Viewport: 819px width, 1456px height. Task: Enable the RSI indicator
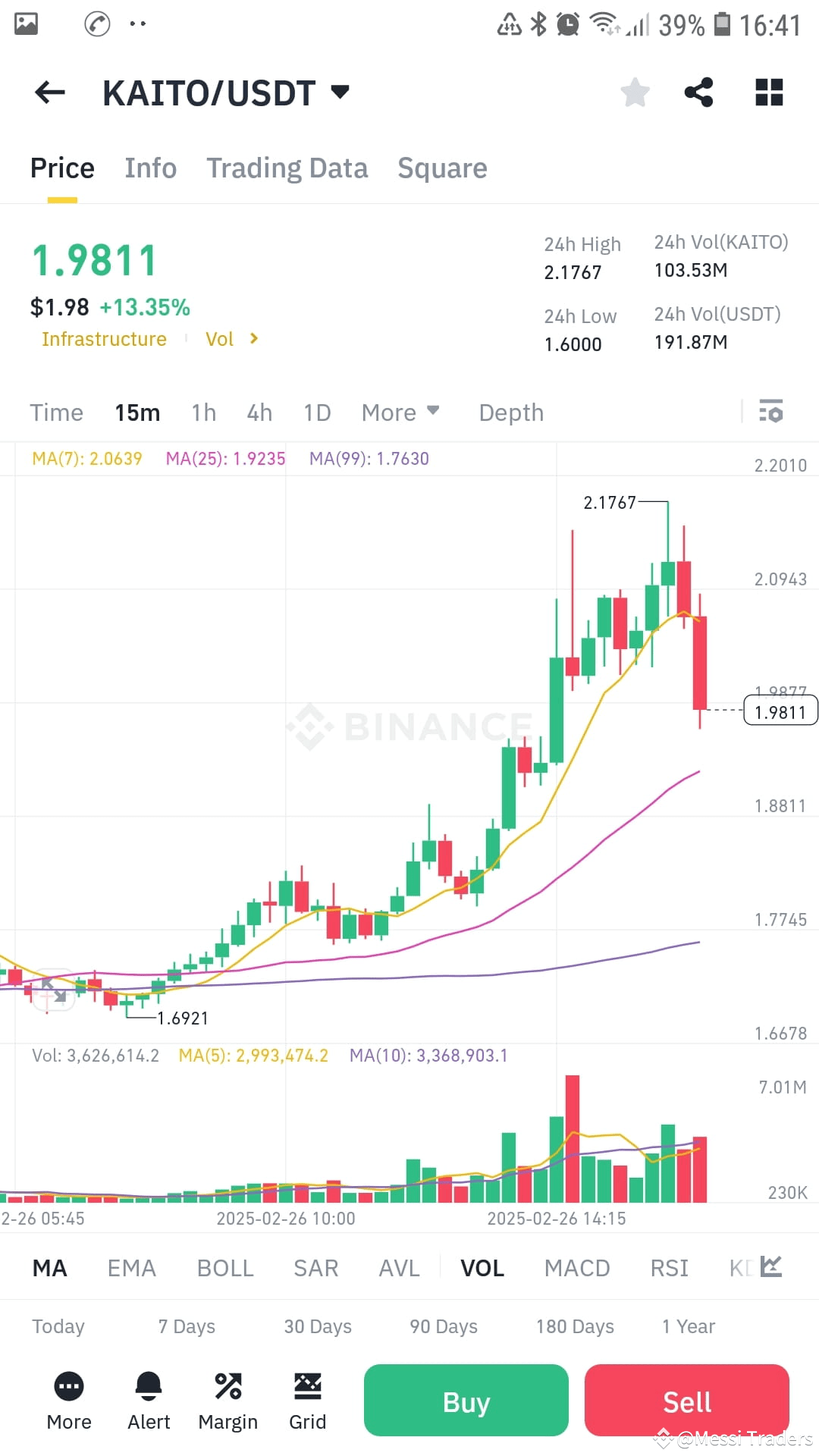point(669,1267)
